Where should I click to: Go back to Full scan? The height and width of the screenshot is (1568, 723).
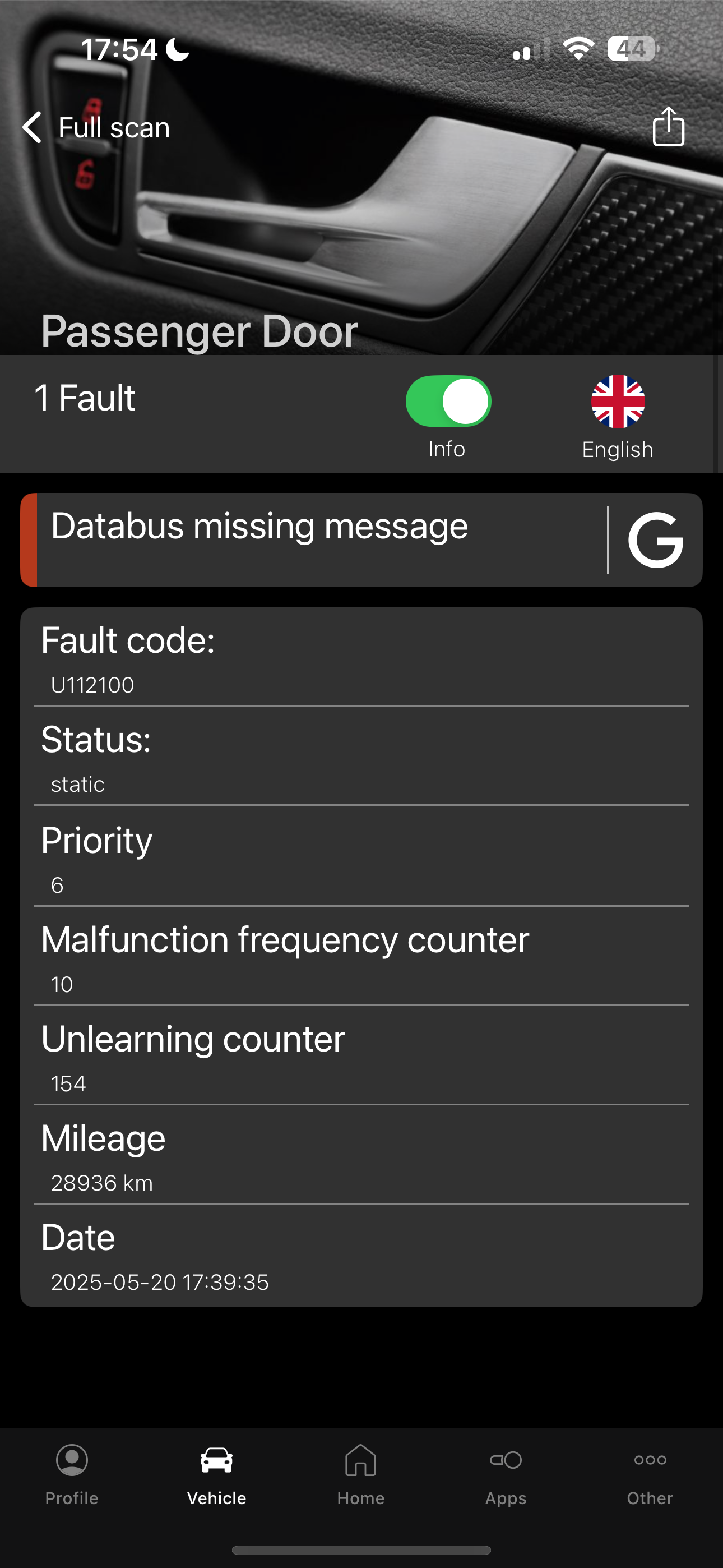pyautogui.click(x=96, y=128)
